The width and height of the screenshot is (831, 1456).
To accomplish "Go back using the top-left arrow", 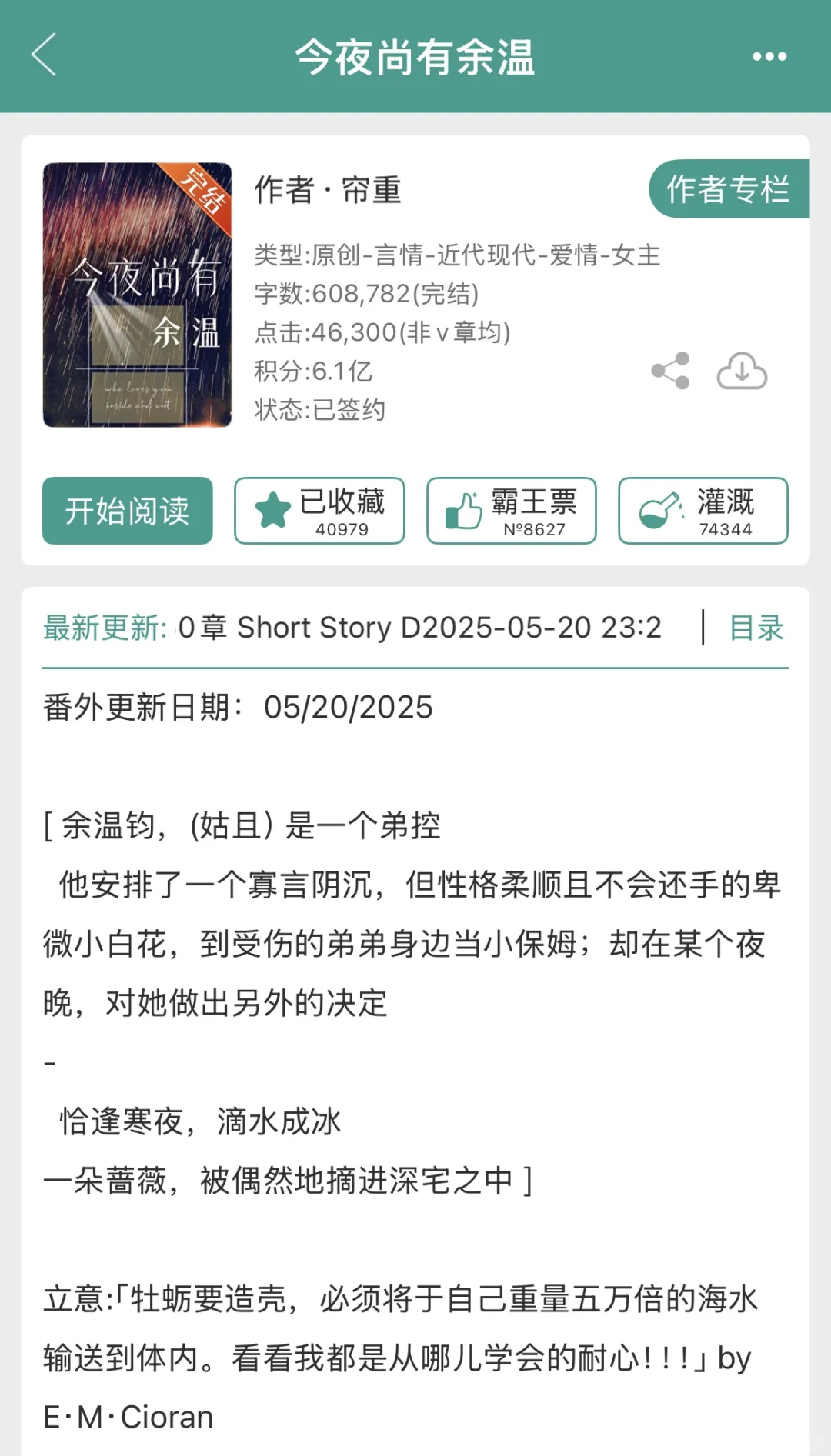I will (45, 55).
